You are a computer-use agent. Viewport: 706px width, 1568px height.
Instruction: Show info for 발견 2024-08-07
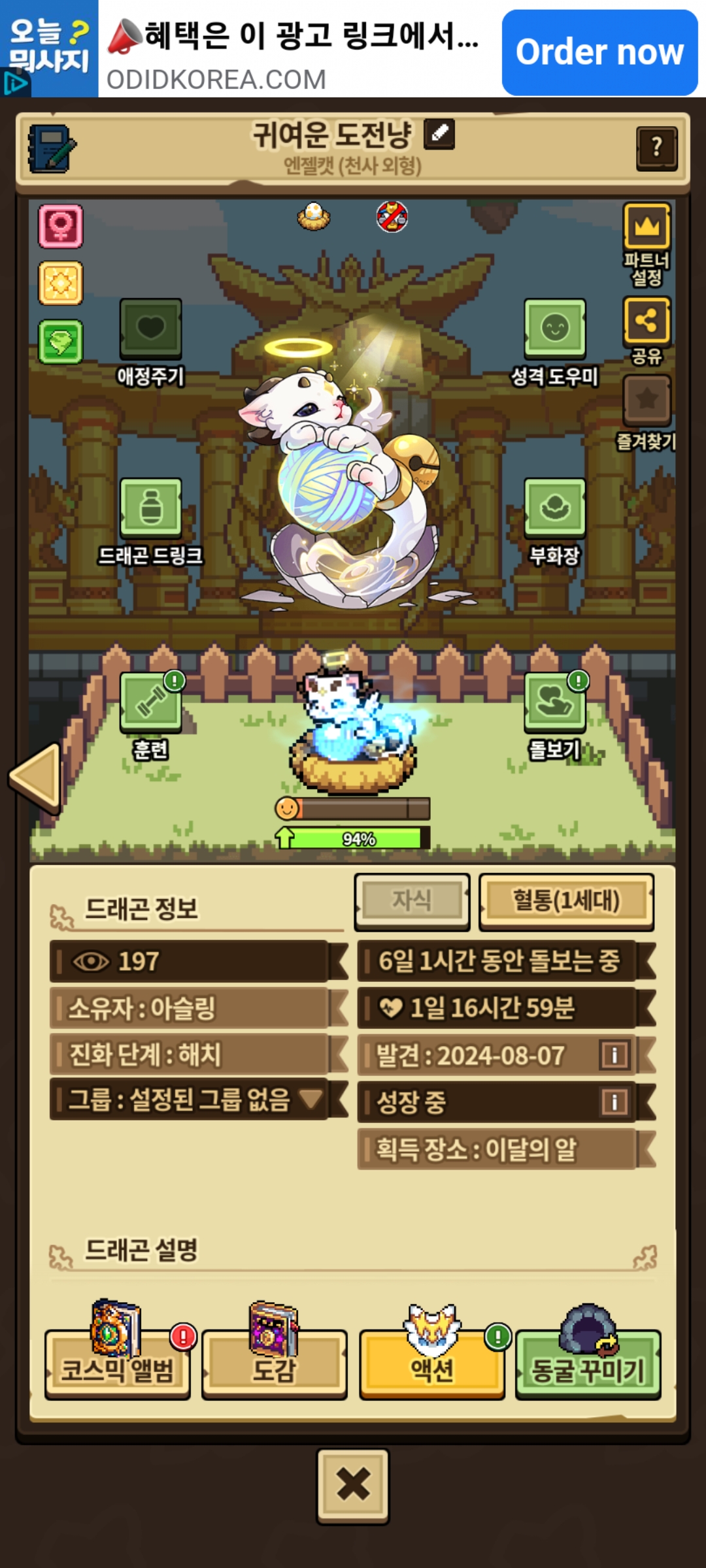click(x=614, y=1054)
